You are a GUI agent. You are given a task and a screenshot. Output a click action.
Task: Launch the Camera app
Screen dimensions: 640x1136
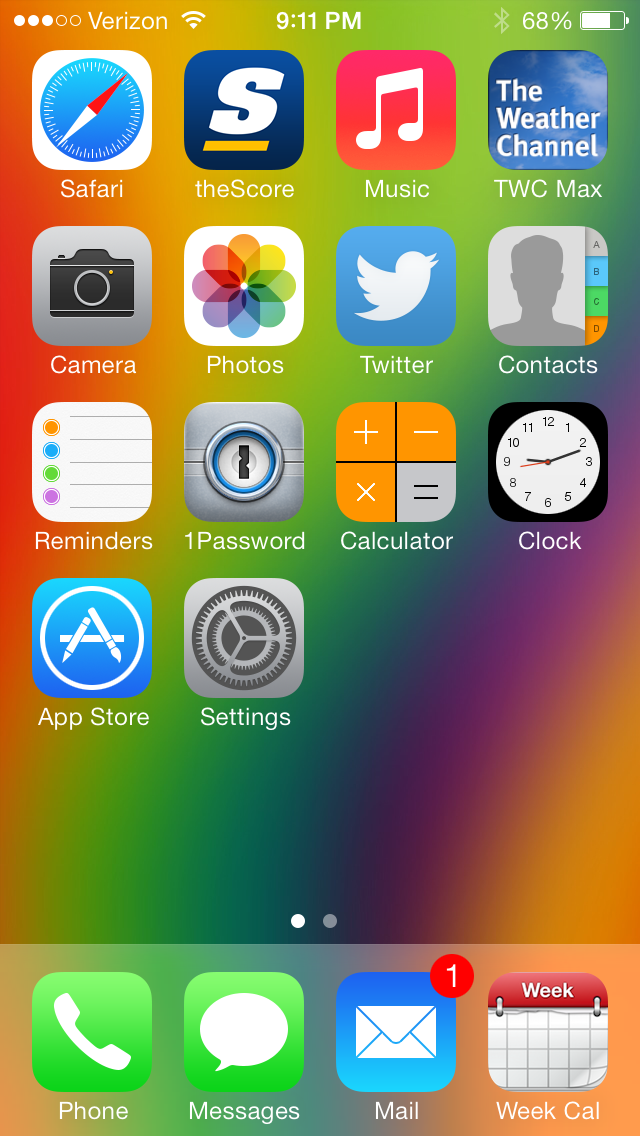pos(92,286)
